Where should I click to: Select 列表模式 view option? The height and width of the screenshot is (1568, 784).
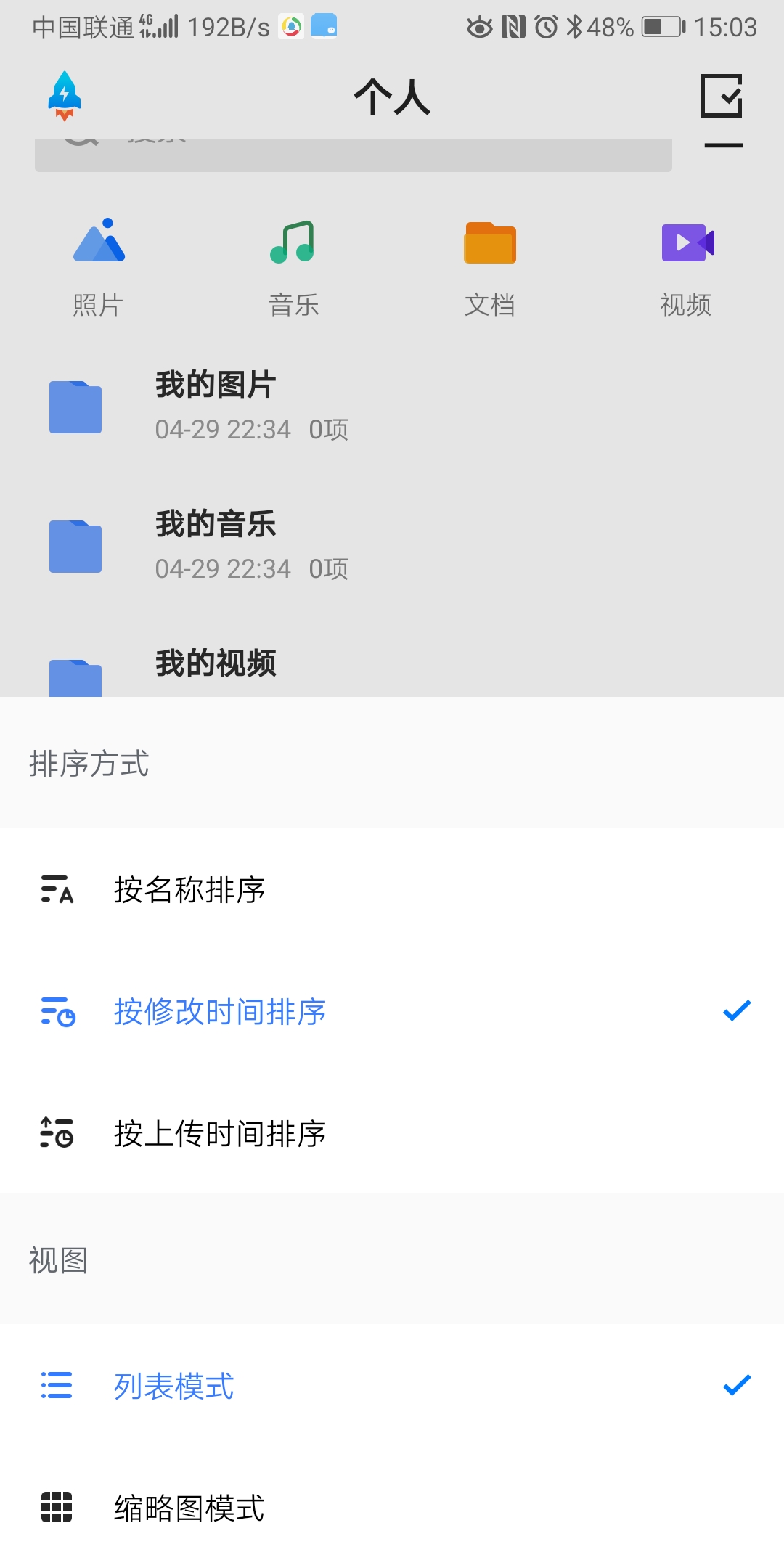173,1387
